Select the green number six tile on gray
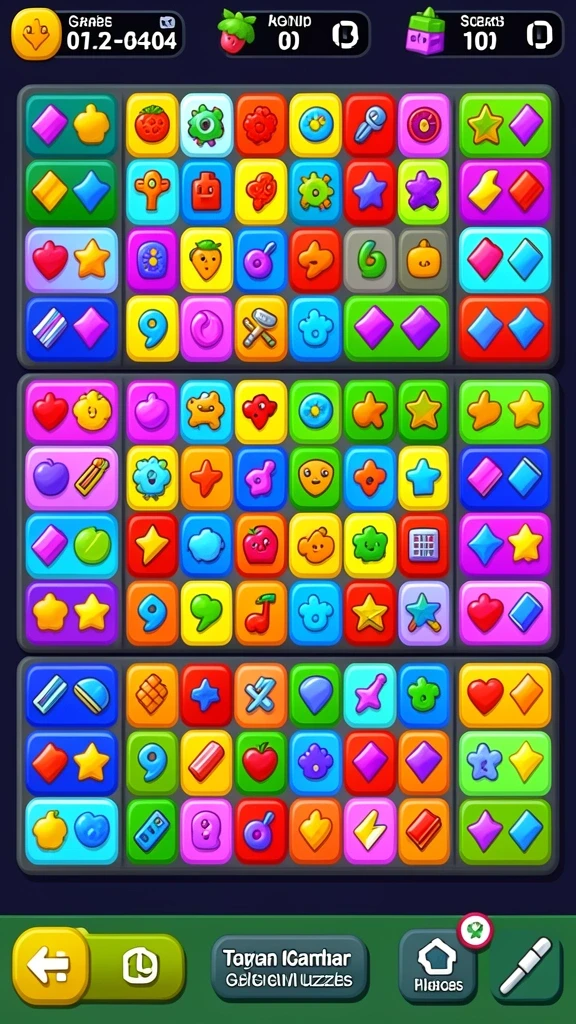Viewport: 576px width, 1024px height. [370, 260]
